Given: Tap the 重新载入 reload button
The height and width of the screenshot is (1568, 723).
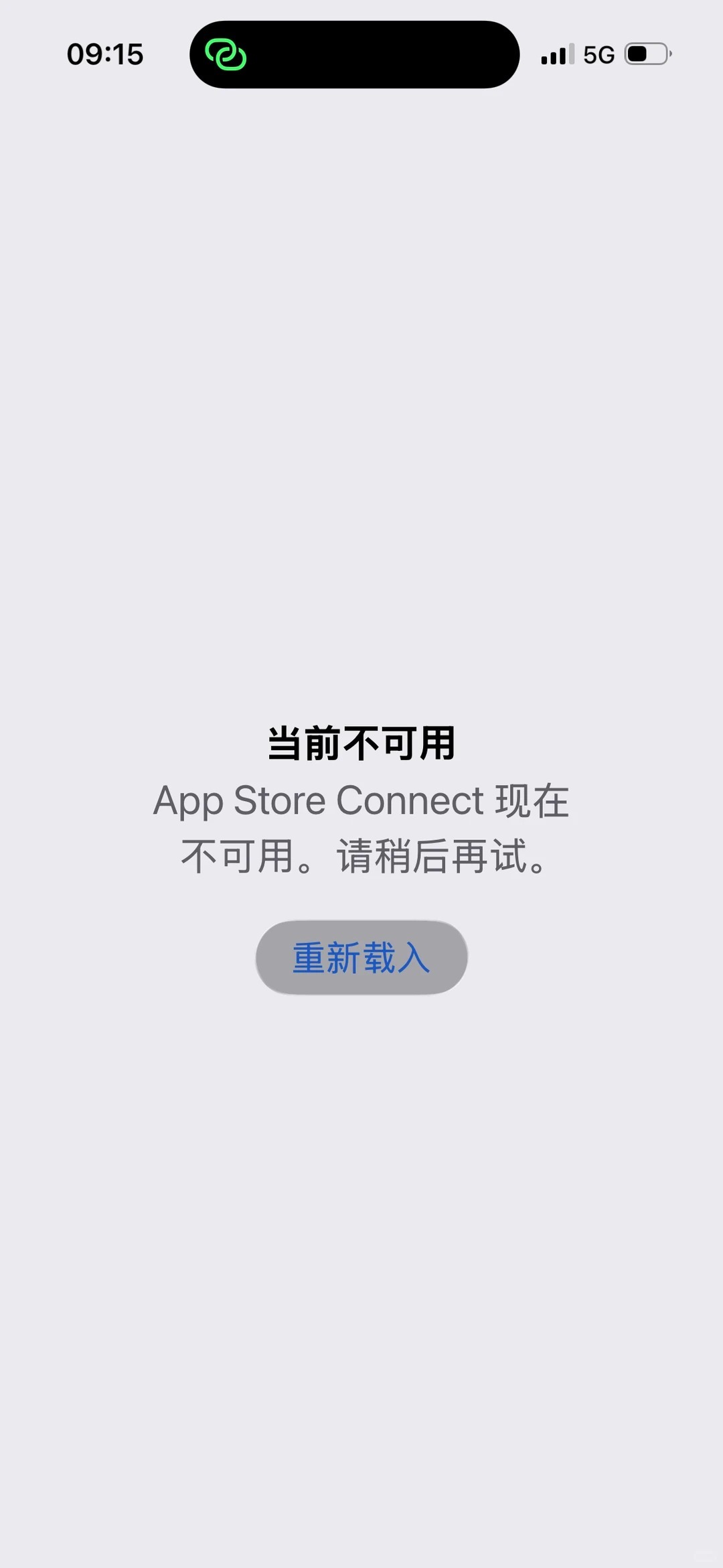Looking at the screenshot, I should (361, 957).
